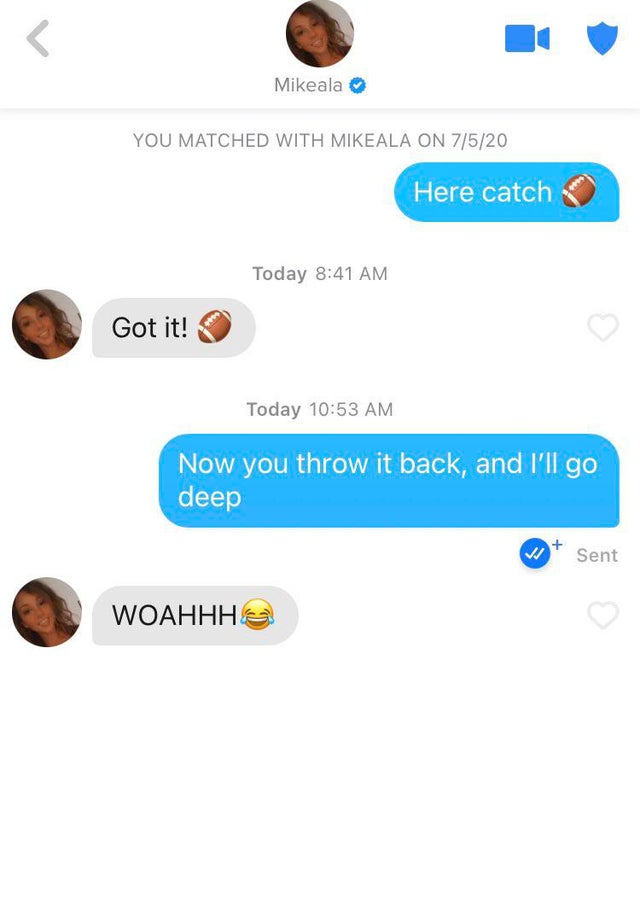Like the "Got it!" message
The image size is (640, 911).
(x=602, y=327)
